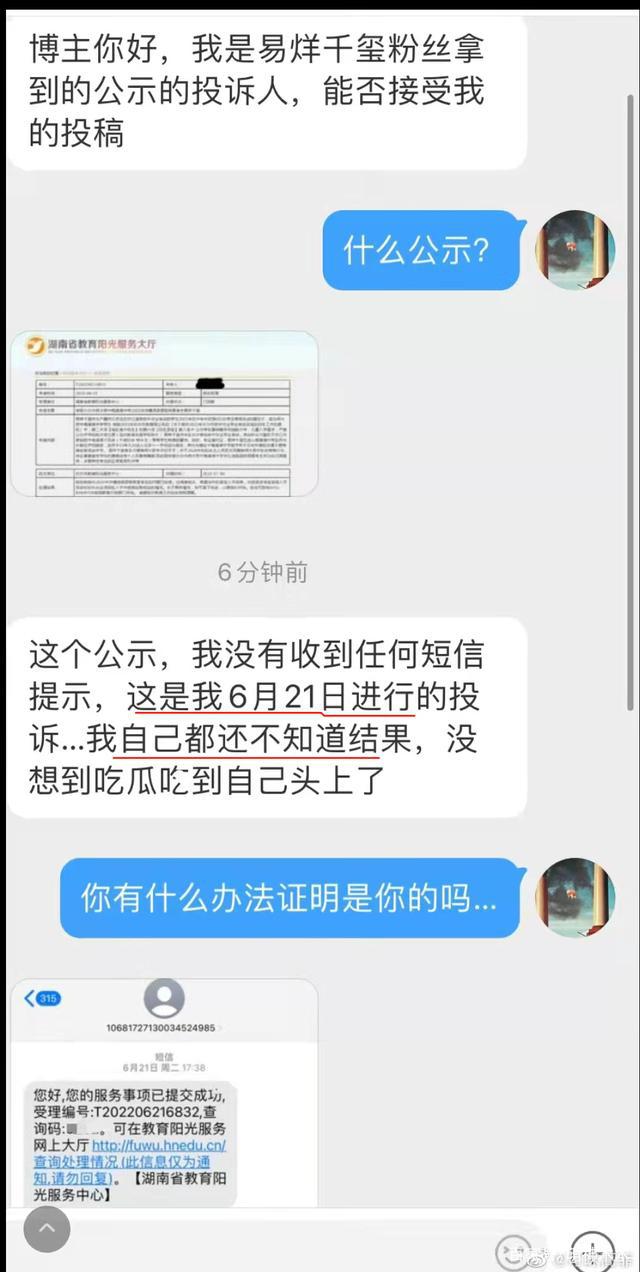The image size is (640, 1272).
Task: Tap the sender's avatar beside 什么公示?
Action: (x=575, y=250)
